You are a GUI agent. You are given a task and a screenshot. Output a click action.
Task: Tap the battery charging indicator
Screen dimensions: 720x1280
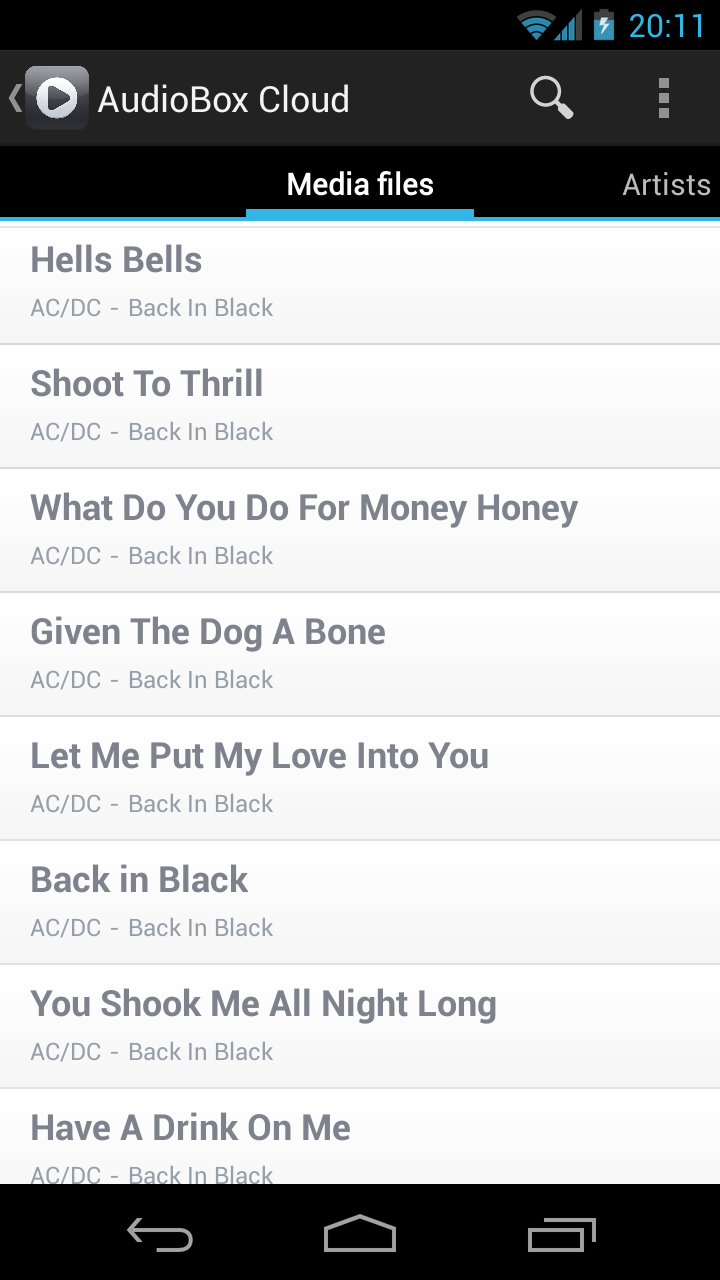606,24
